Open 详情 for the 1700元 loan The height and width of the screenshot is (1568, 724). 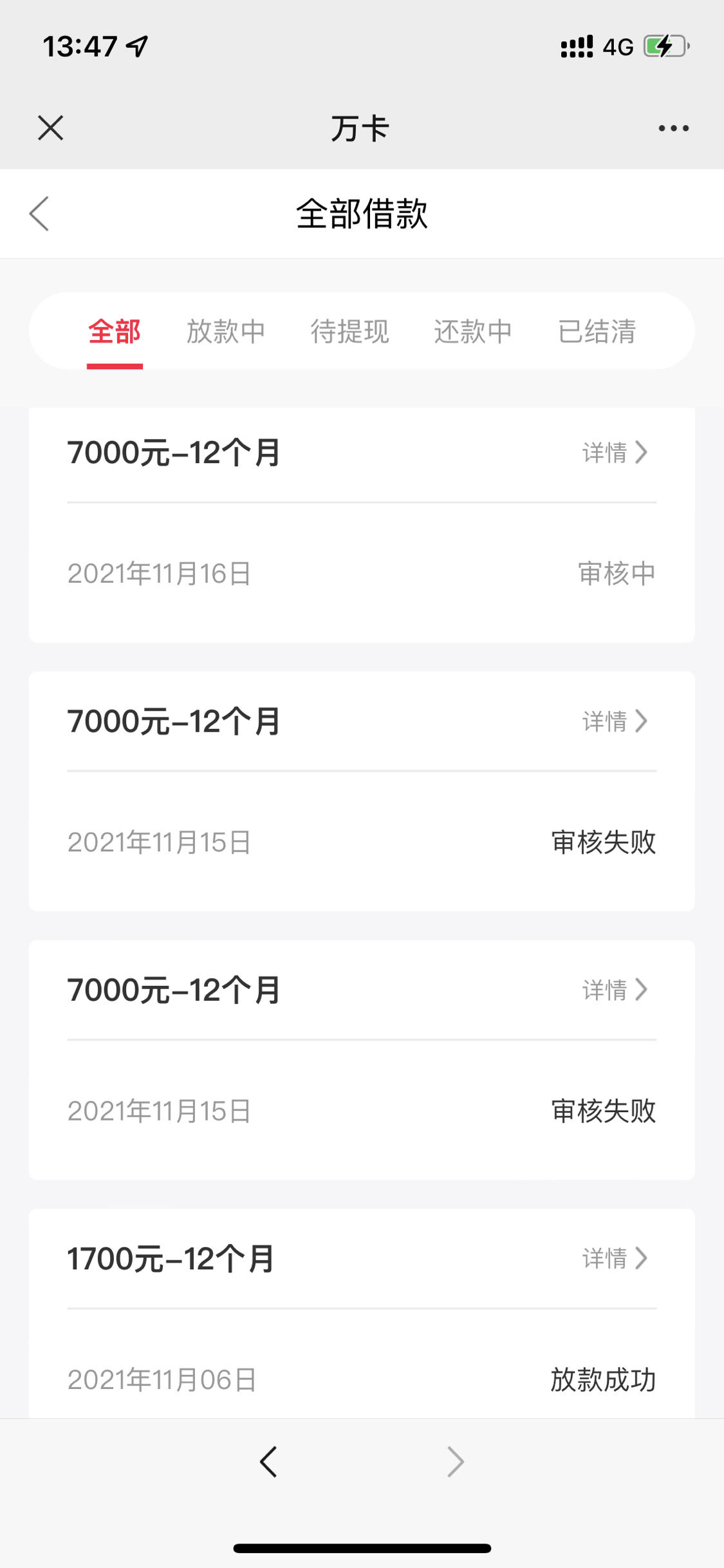click(x=615, y=1258)
